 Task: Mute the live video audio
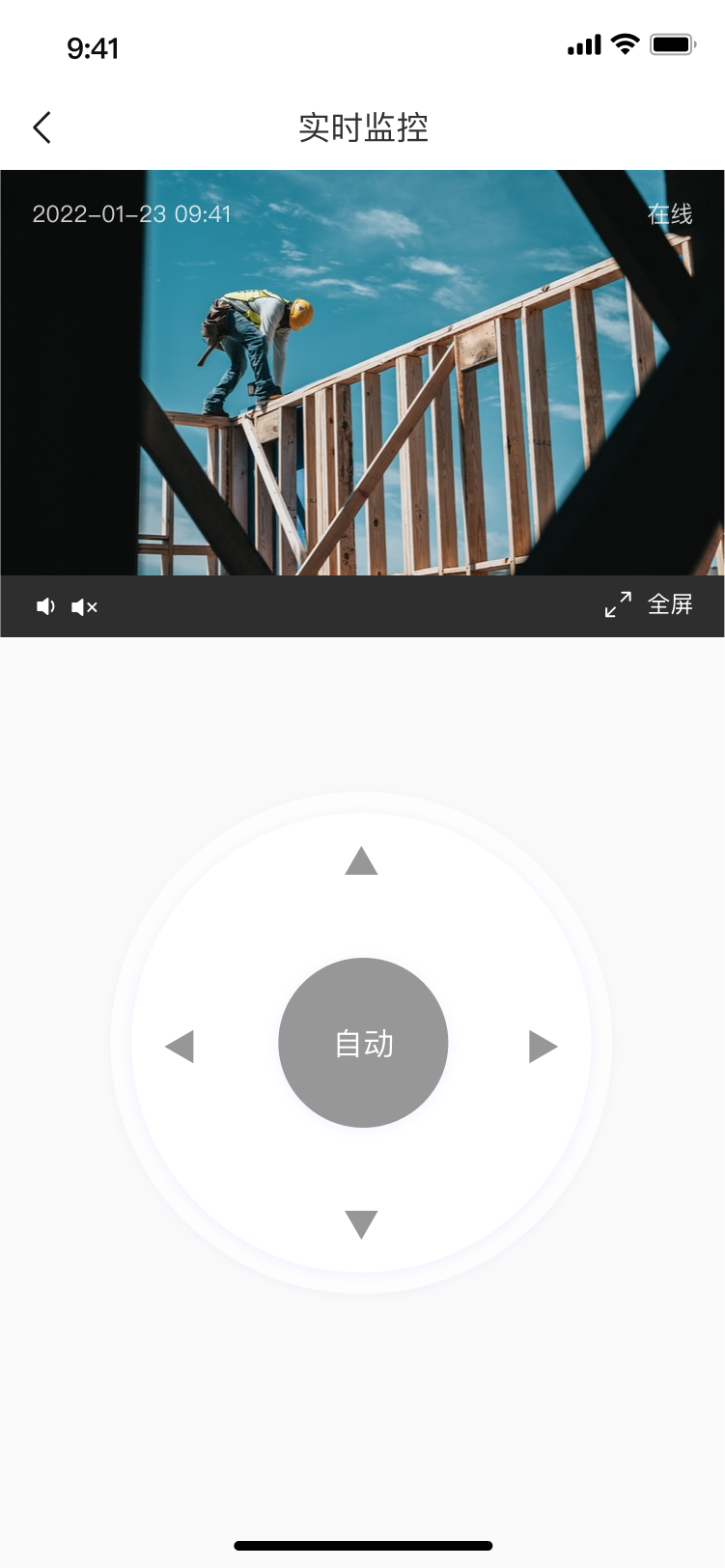(x=85, y=606)
